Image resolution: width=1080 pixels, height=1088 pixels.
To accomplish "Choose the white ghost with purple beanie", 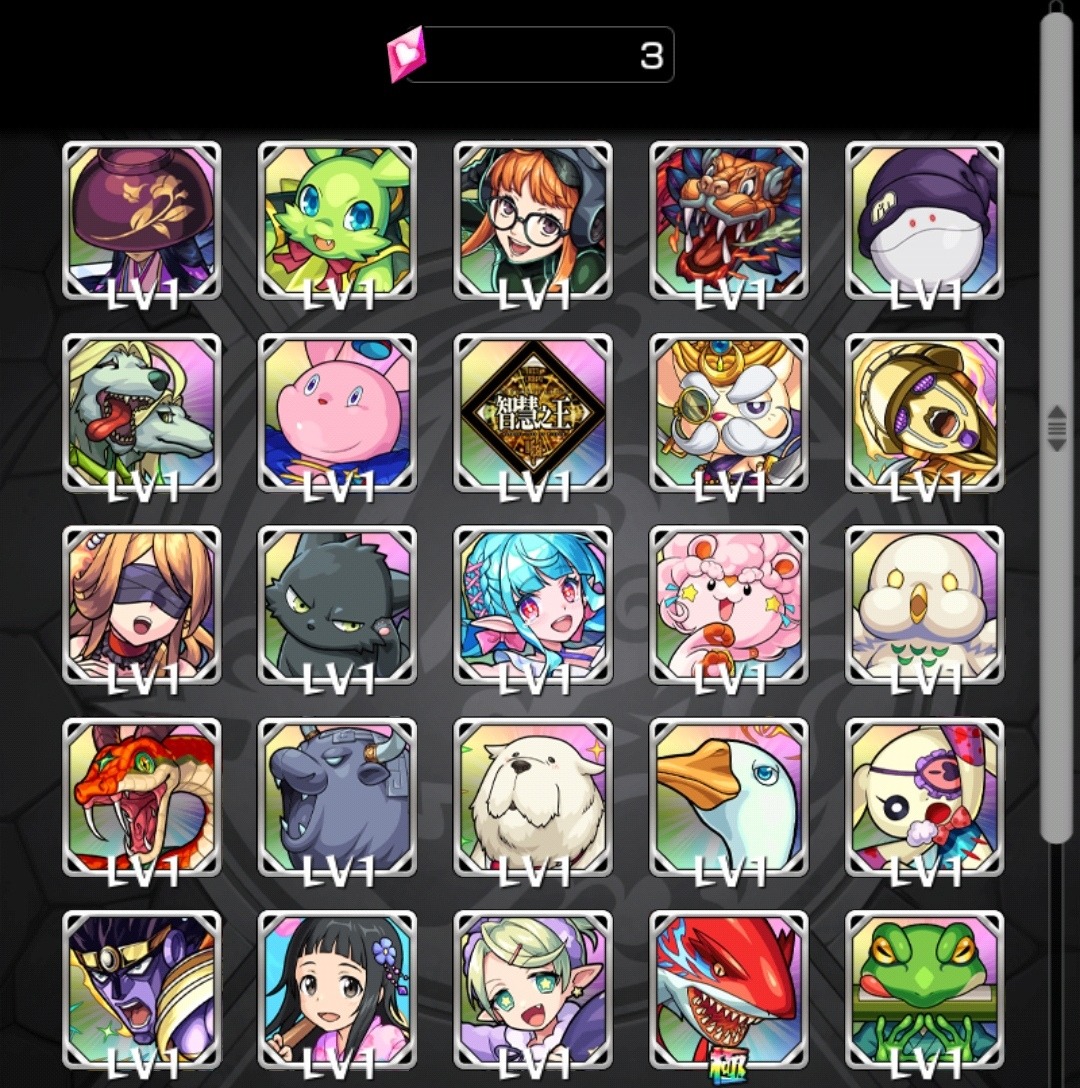I will click(925, 220).
